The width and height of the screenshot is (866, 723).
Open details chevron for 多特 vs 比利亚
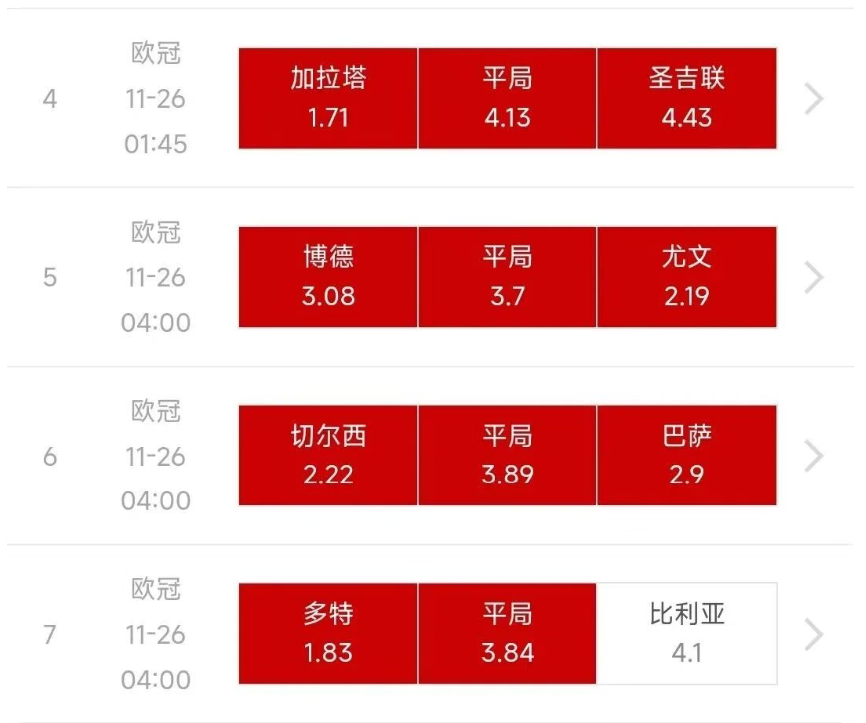pyautogui.click(x=815, y=633)
